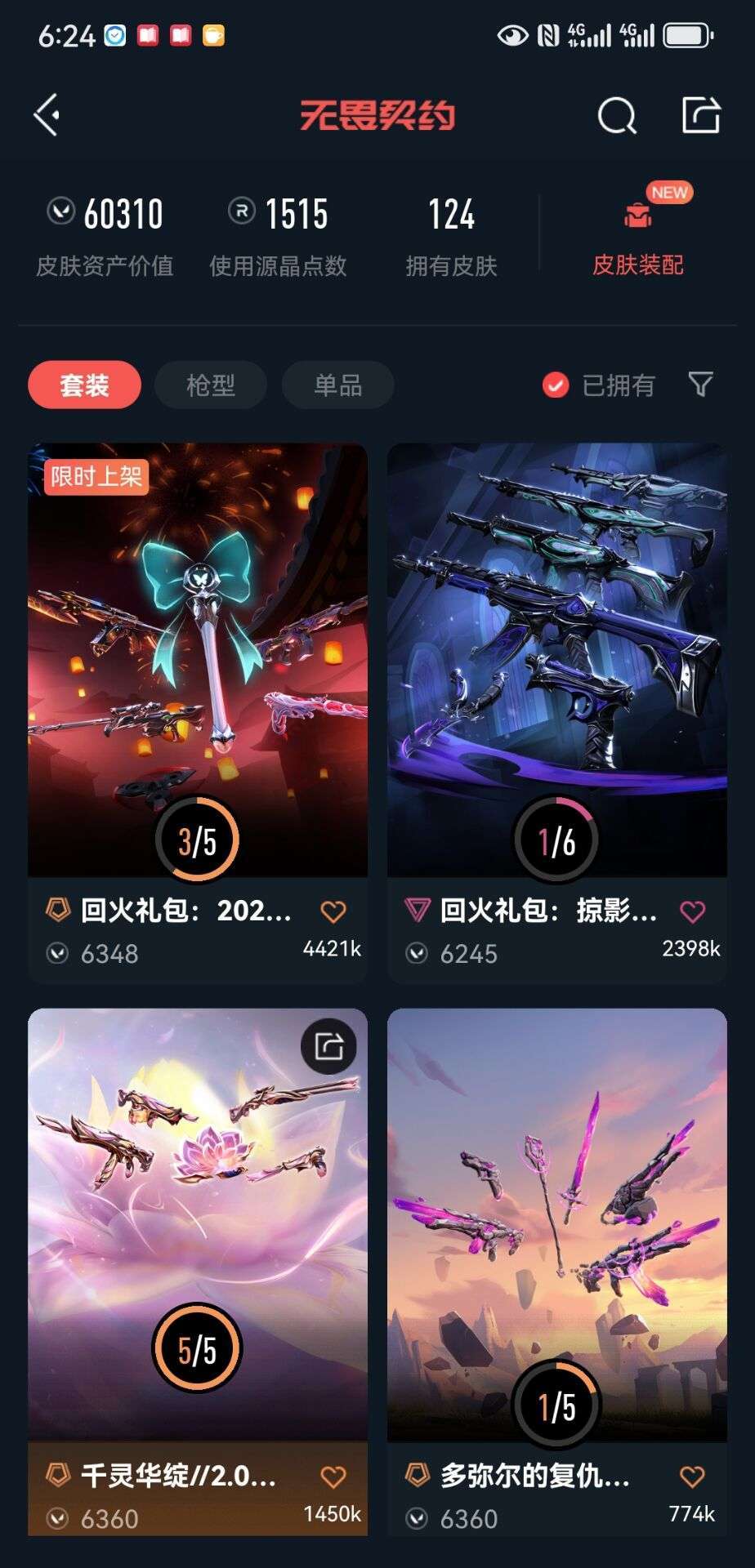Open the search function

click(x=619, y=116)
